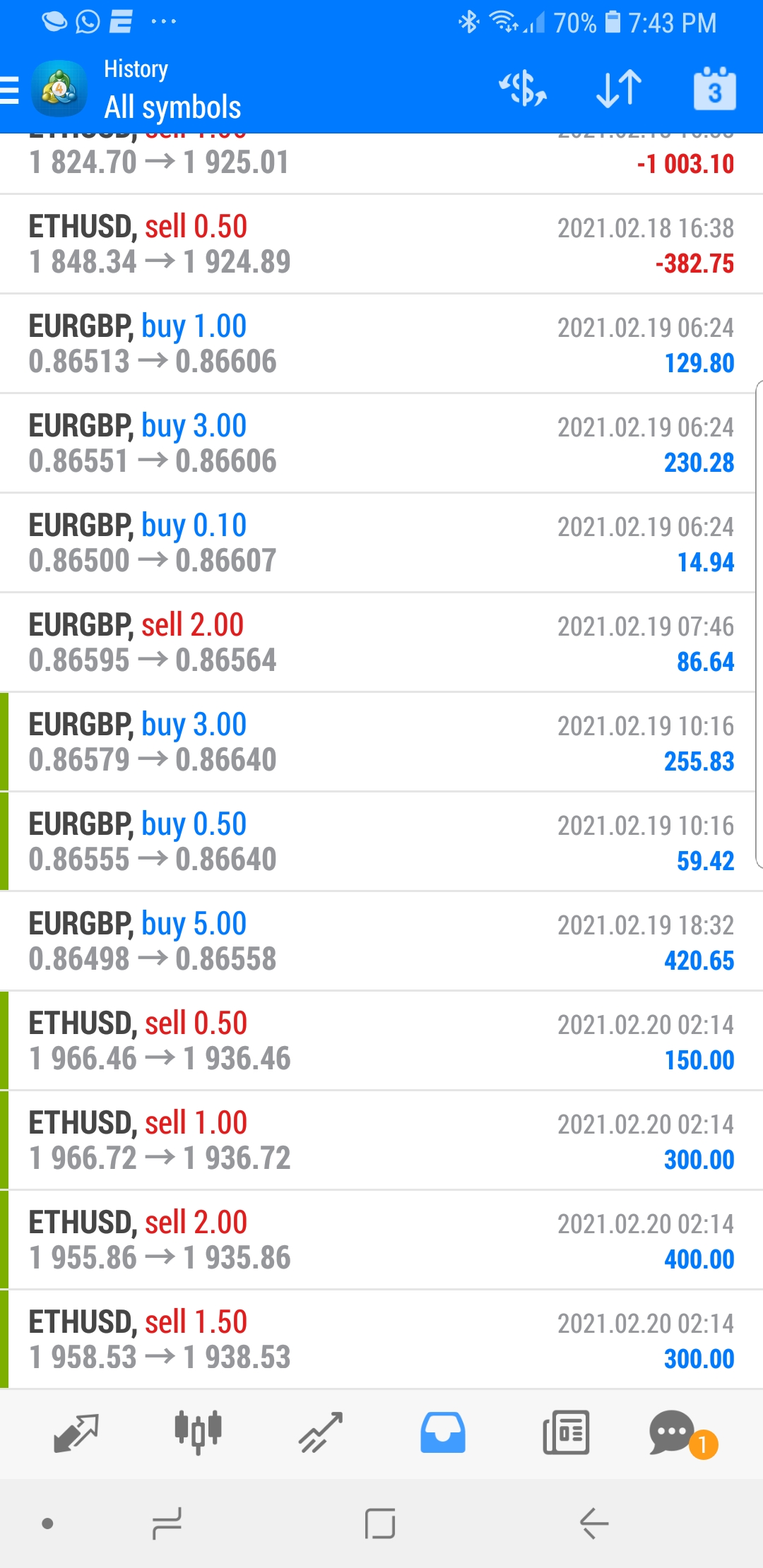
Task: Open ETHUSD sell 2.00 trade with 400.00
Action: point(381,1240)
